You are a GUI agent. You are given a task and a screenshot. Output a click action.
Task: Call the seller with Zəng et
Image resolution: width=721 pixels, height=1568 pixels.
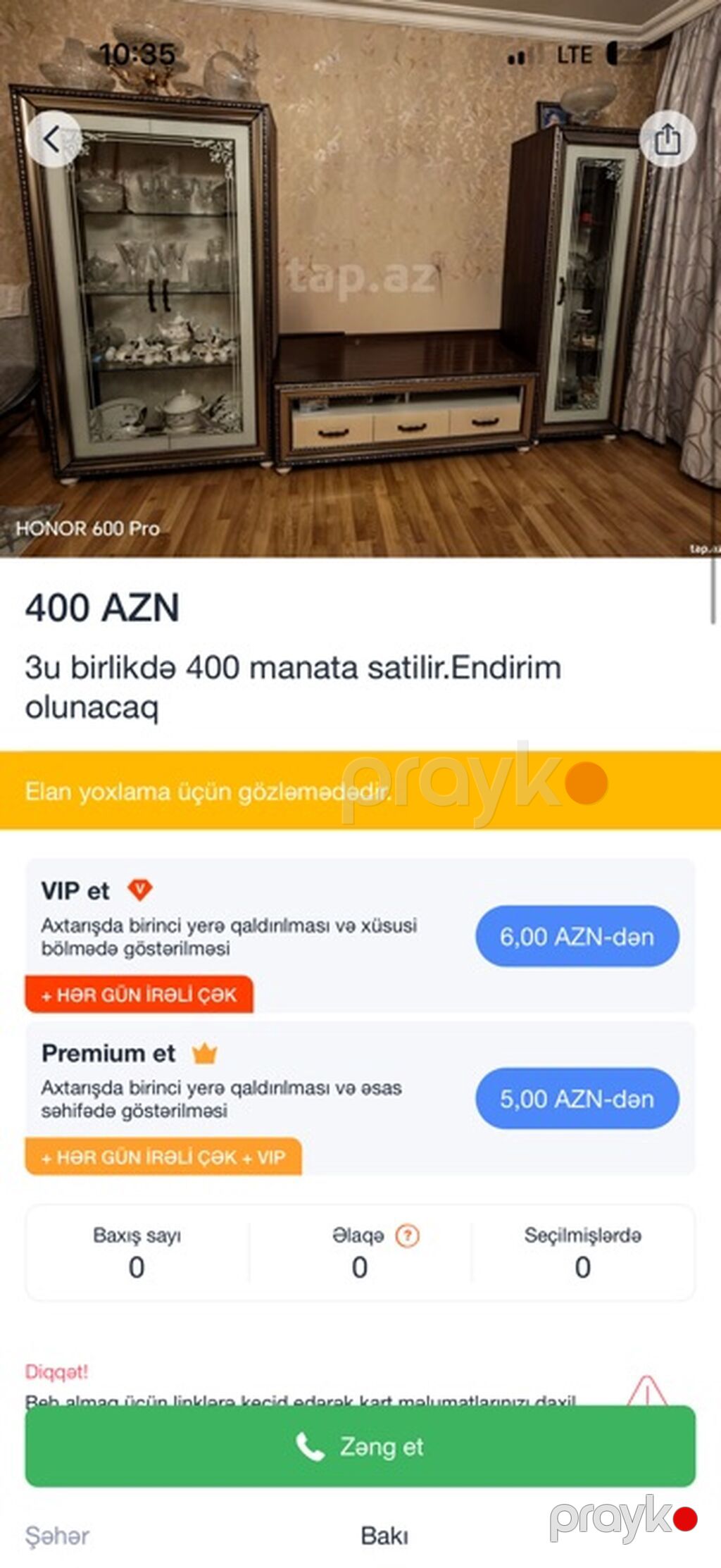point(360,1446)
